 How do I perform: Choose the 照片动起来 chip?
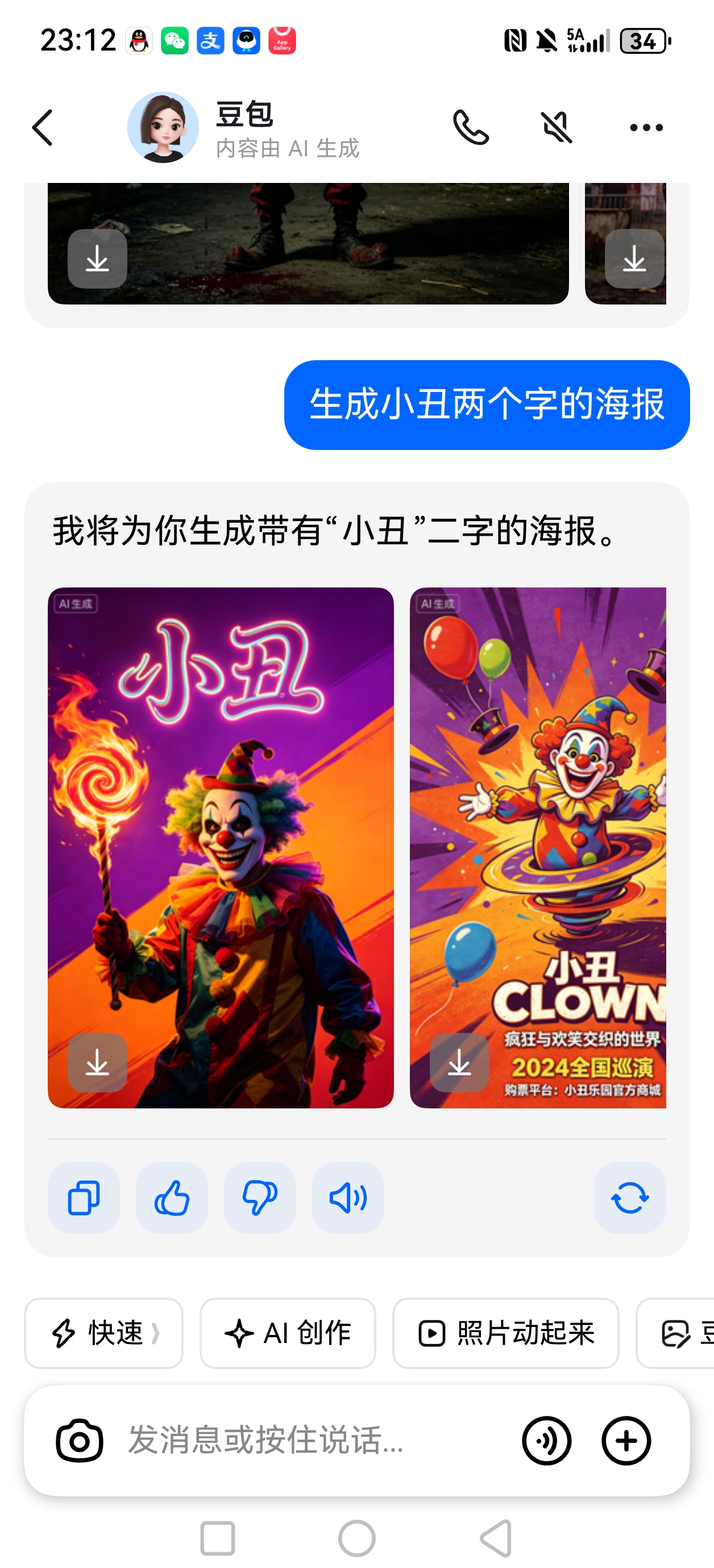[505, 1333]
